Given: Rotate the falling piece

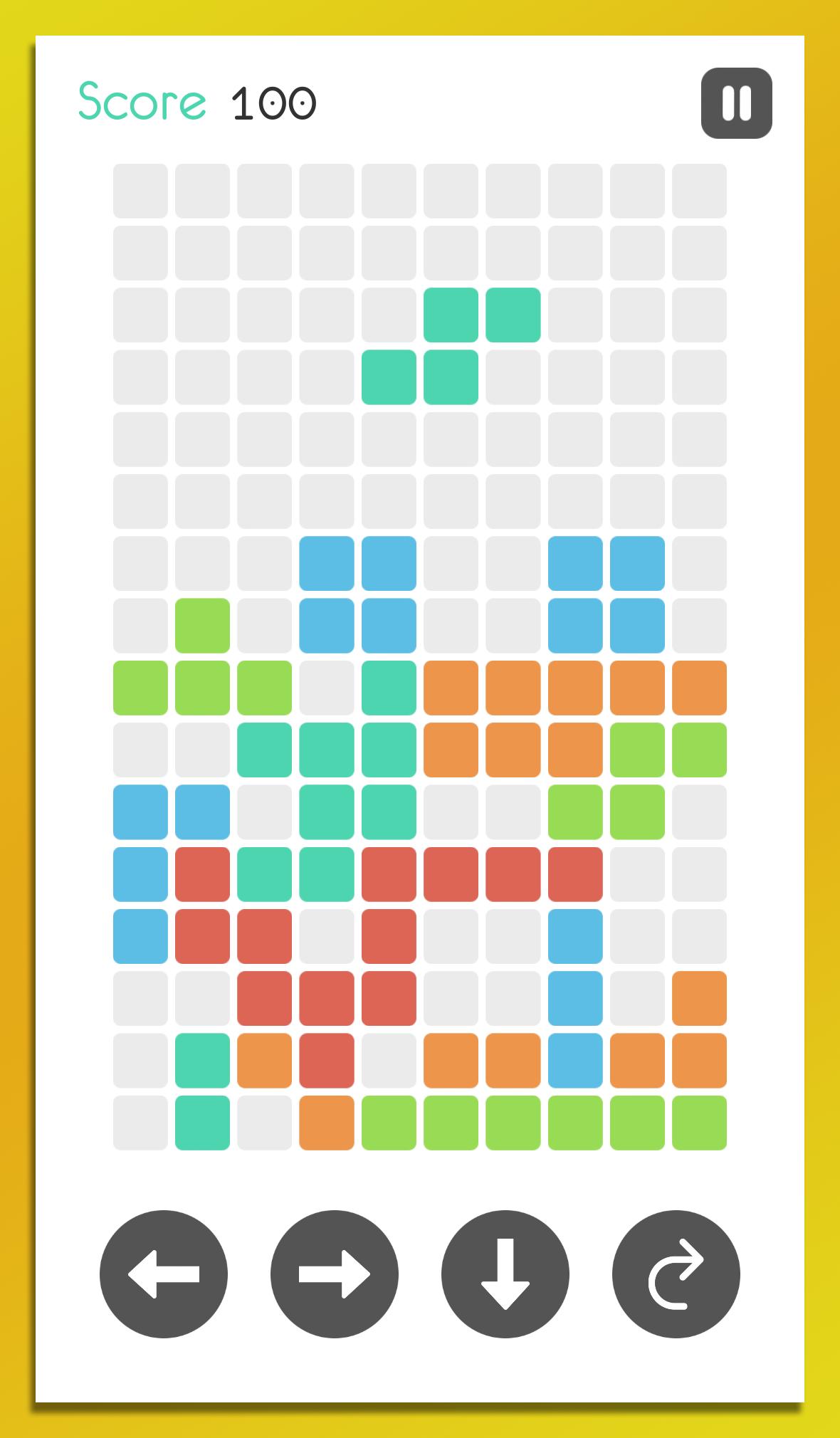Looking at the screenshot, I should tap(676, 1274).
